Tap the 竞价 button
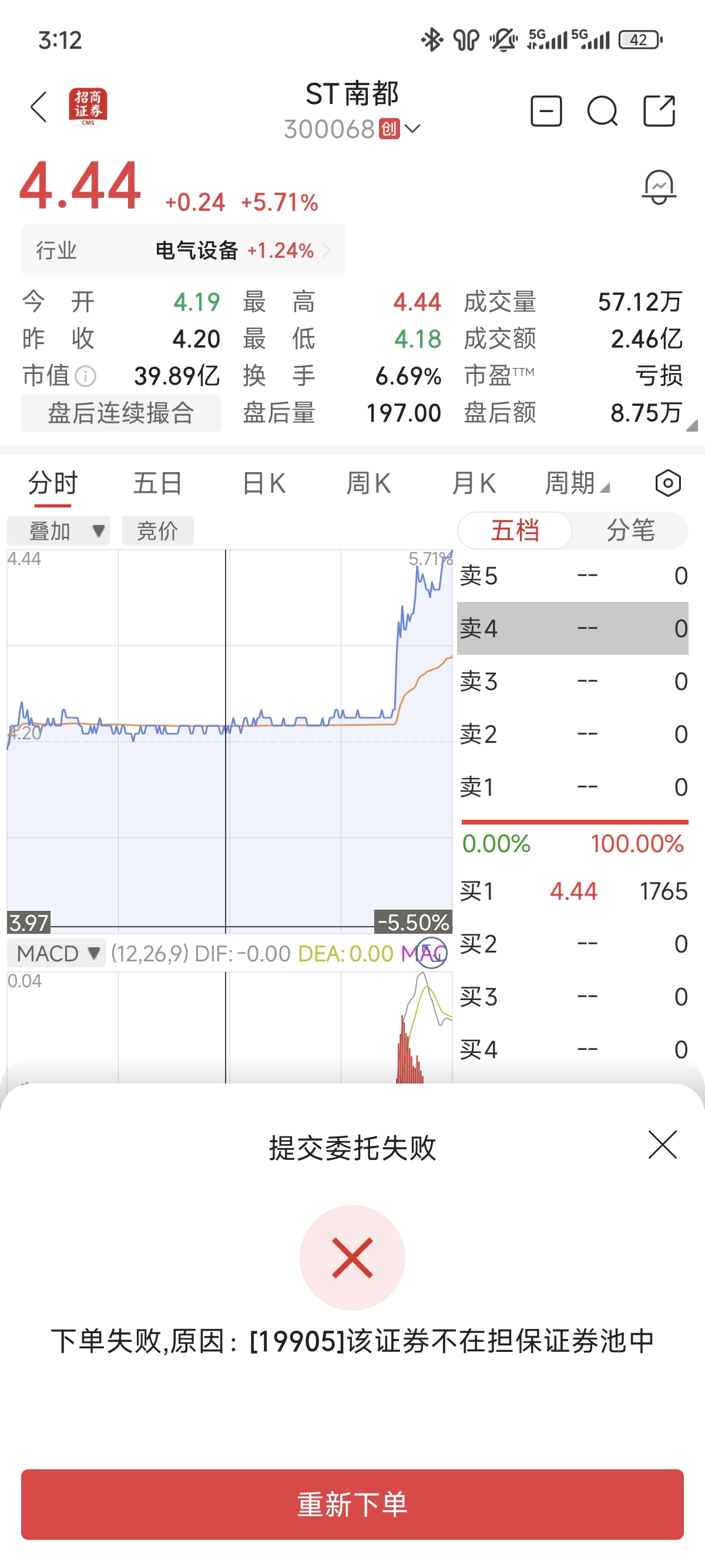This screenshot has width=705, height=1568. (x=157, y=531)
